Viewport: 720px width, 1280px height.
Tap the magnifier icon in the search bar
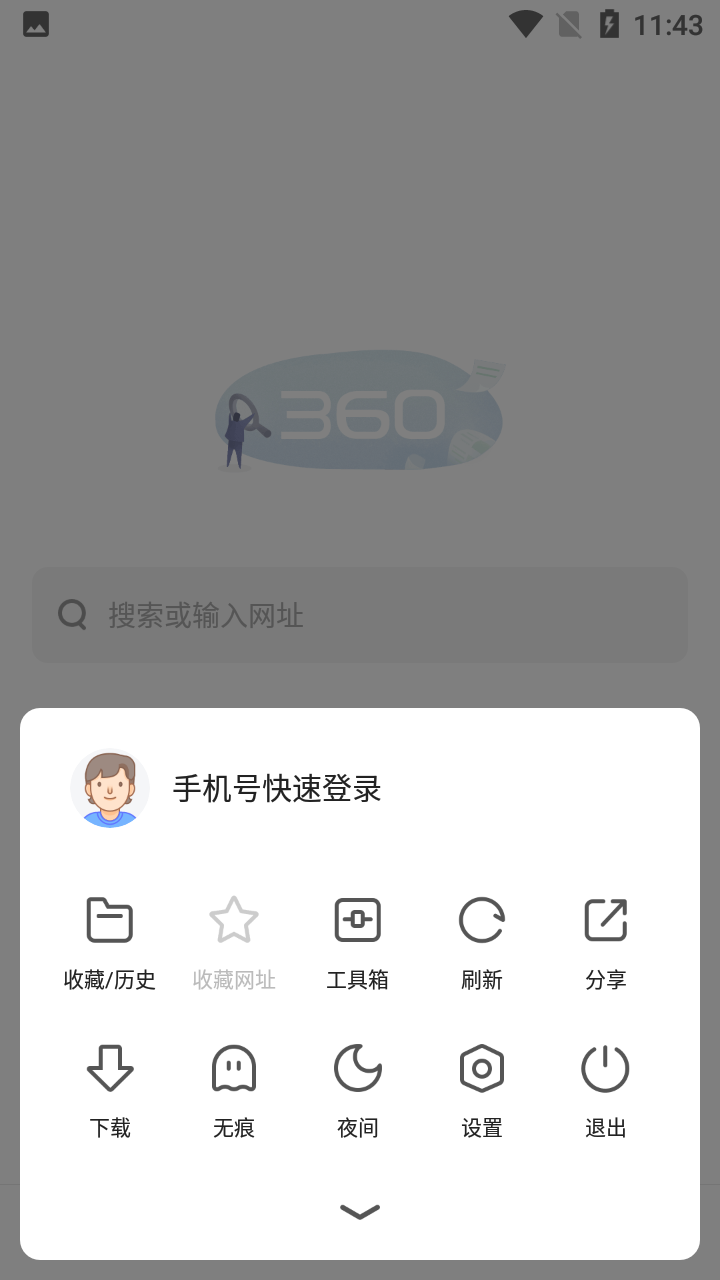tap(71, 614)
